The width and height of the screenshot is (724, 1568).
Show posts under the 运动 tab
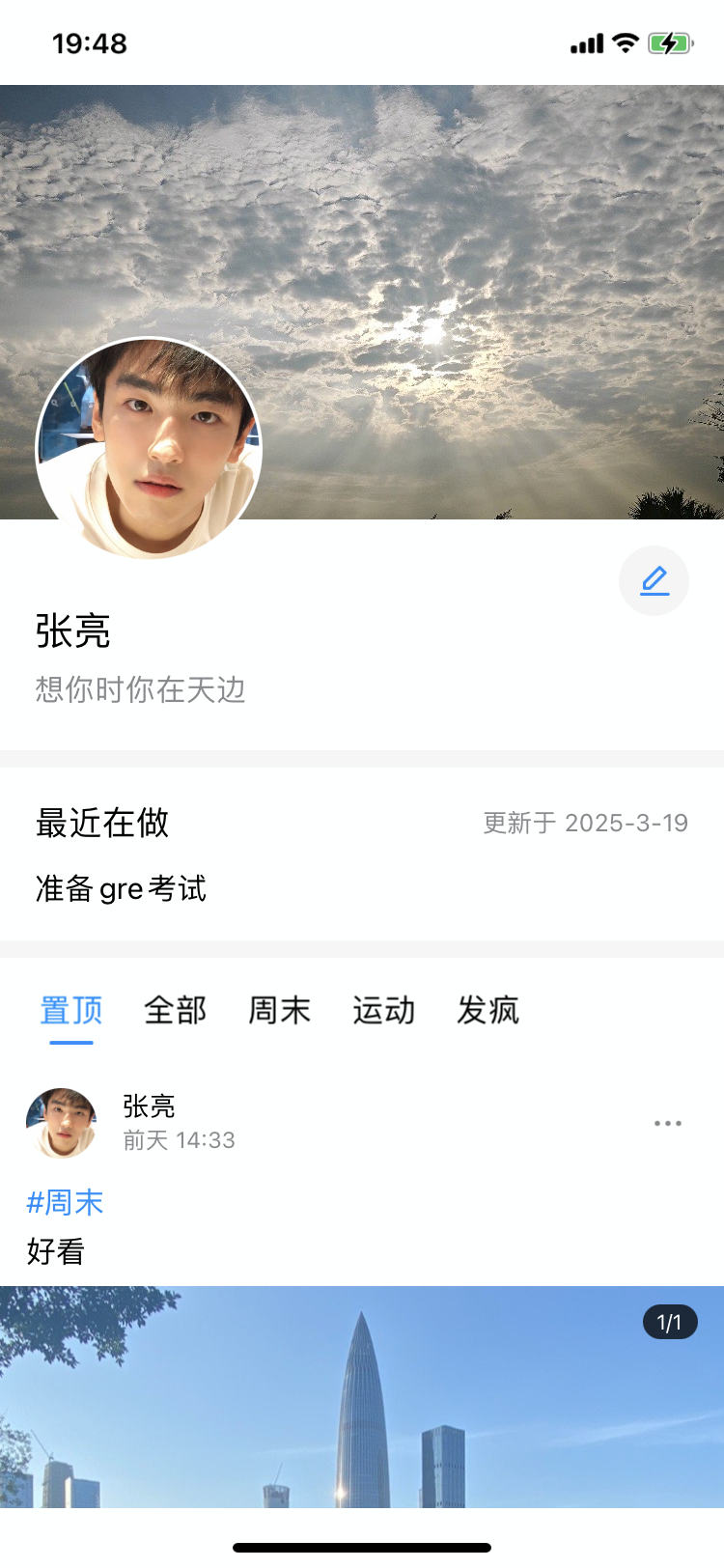[383, 1011]
